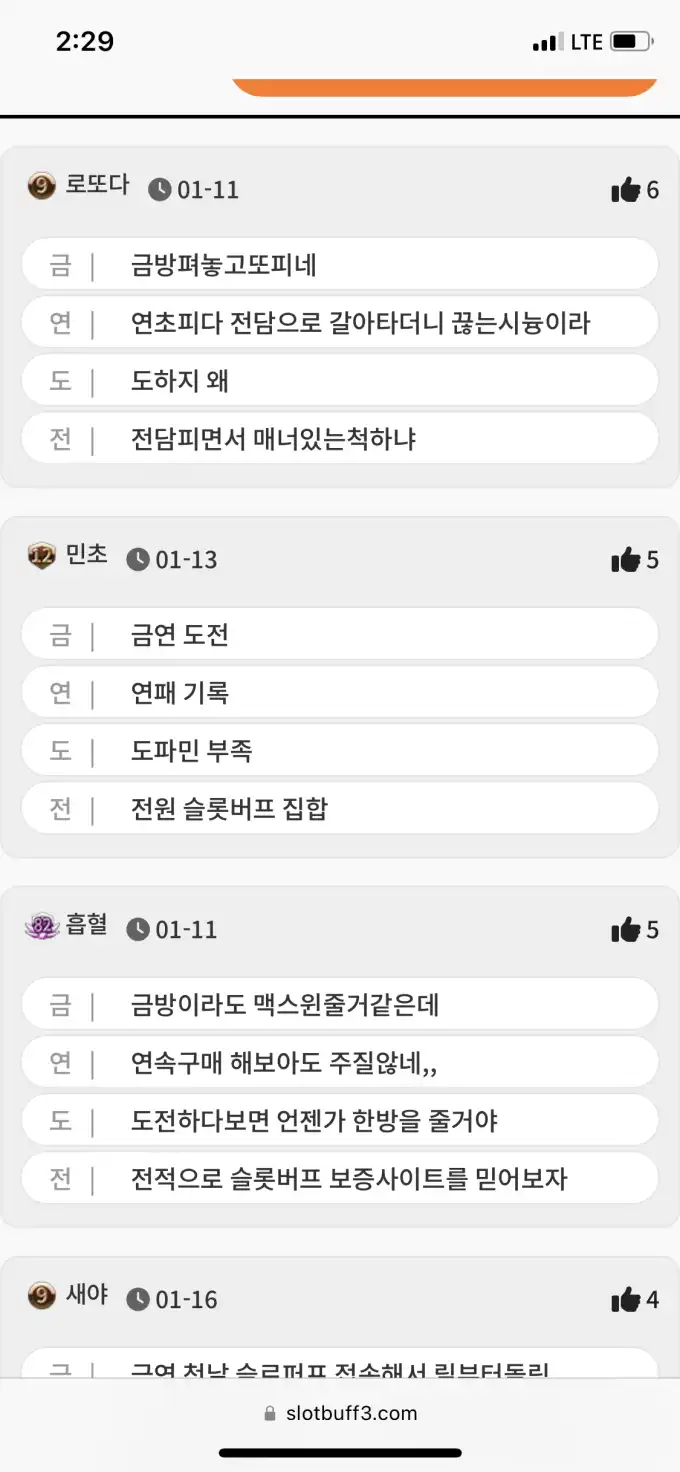Open the slotbuff3.com address bar

point(340,1413)
